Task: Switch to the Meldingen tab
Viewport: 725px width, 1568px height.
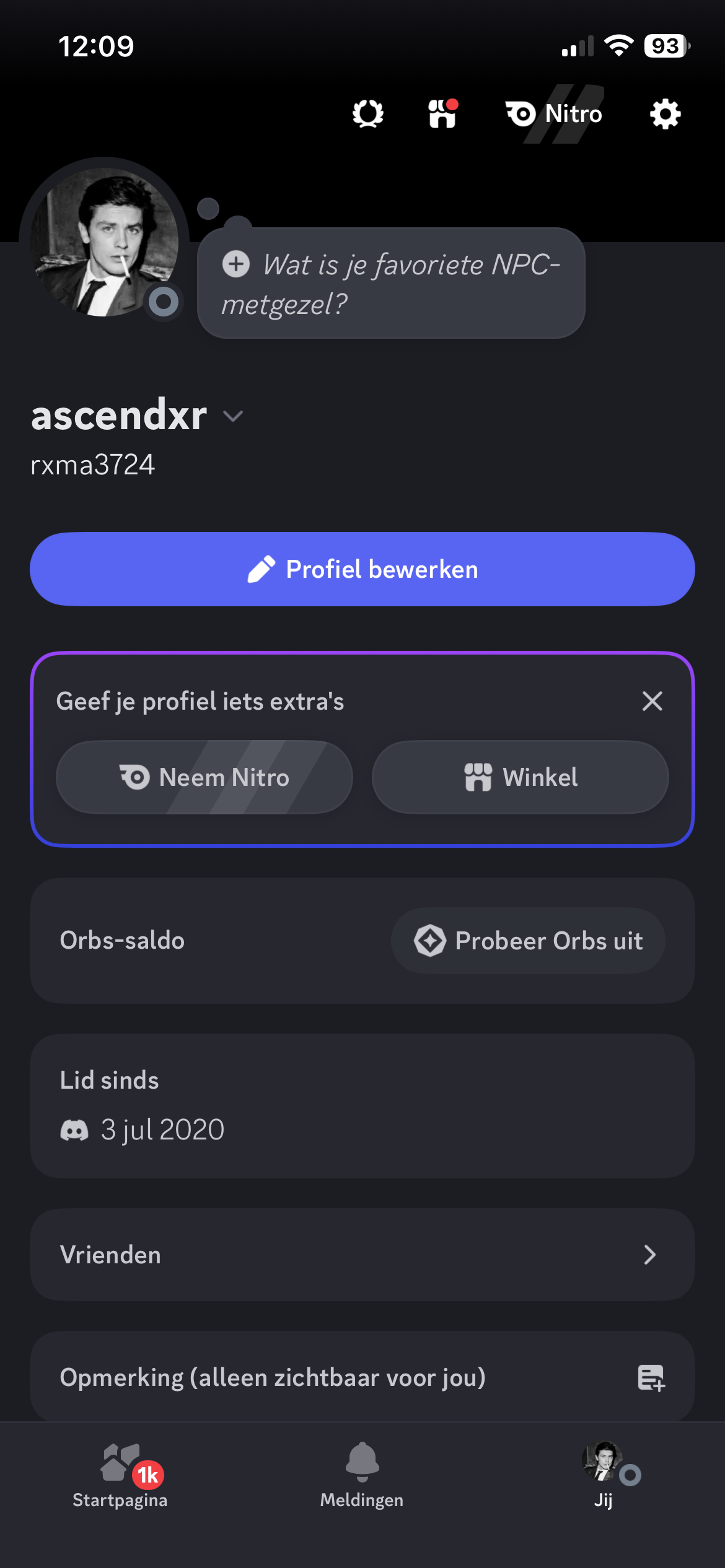Action: (x=362, y=1477)
